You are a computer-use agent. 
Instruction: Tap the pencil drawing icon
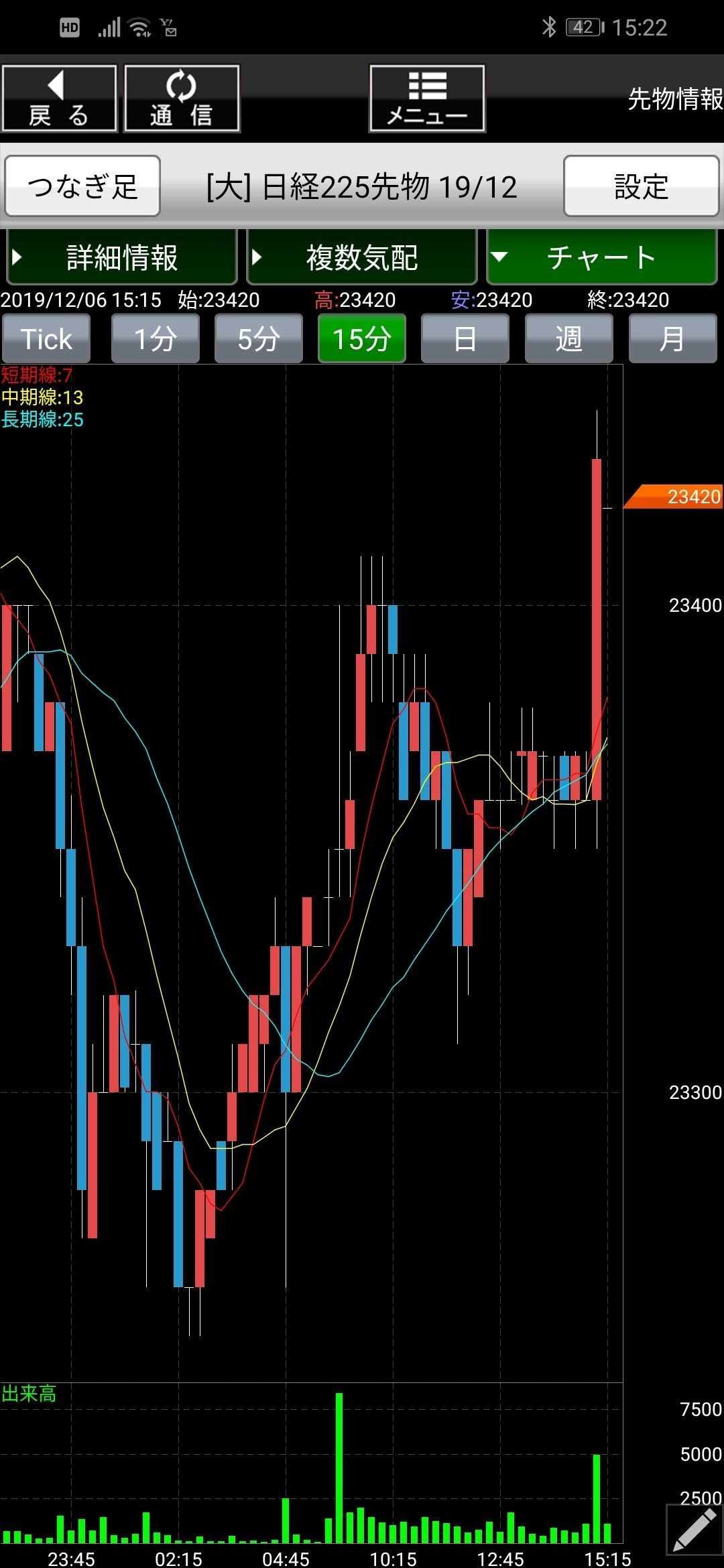[694, 1529]
